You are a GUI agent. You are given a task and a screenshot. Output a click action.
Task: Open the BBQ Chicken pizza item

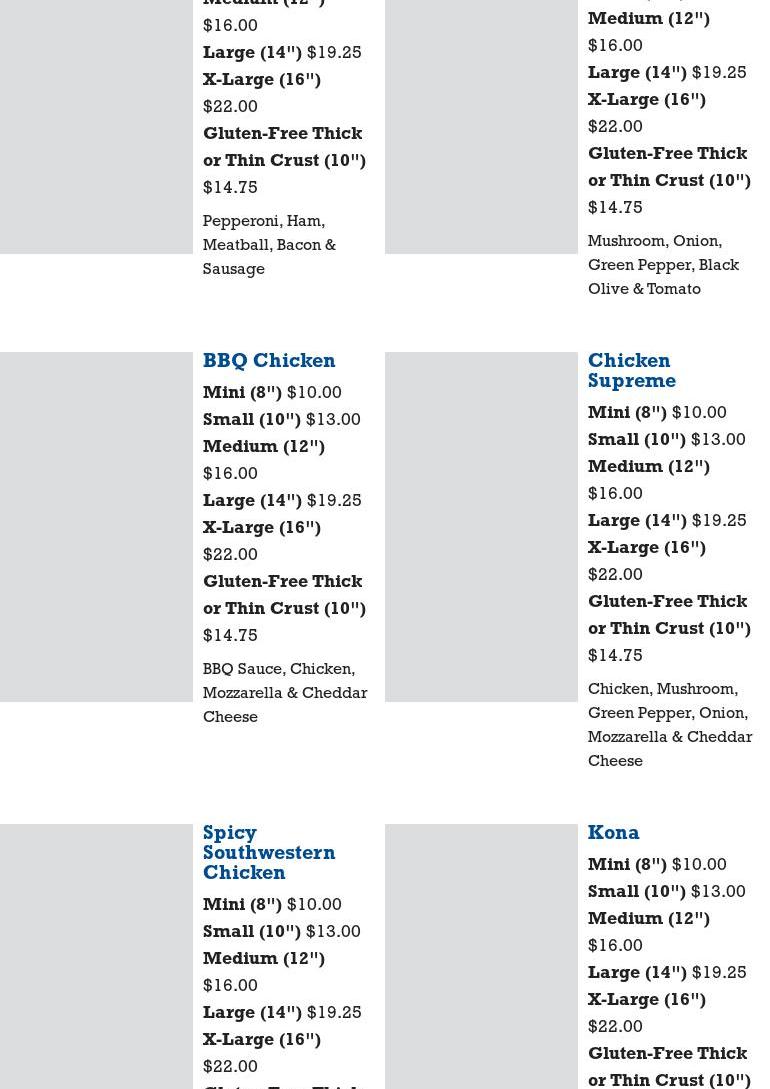coord(269,361)
